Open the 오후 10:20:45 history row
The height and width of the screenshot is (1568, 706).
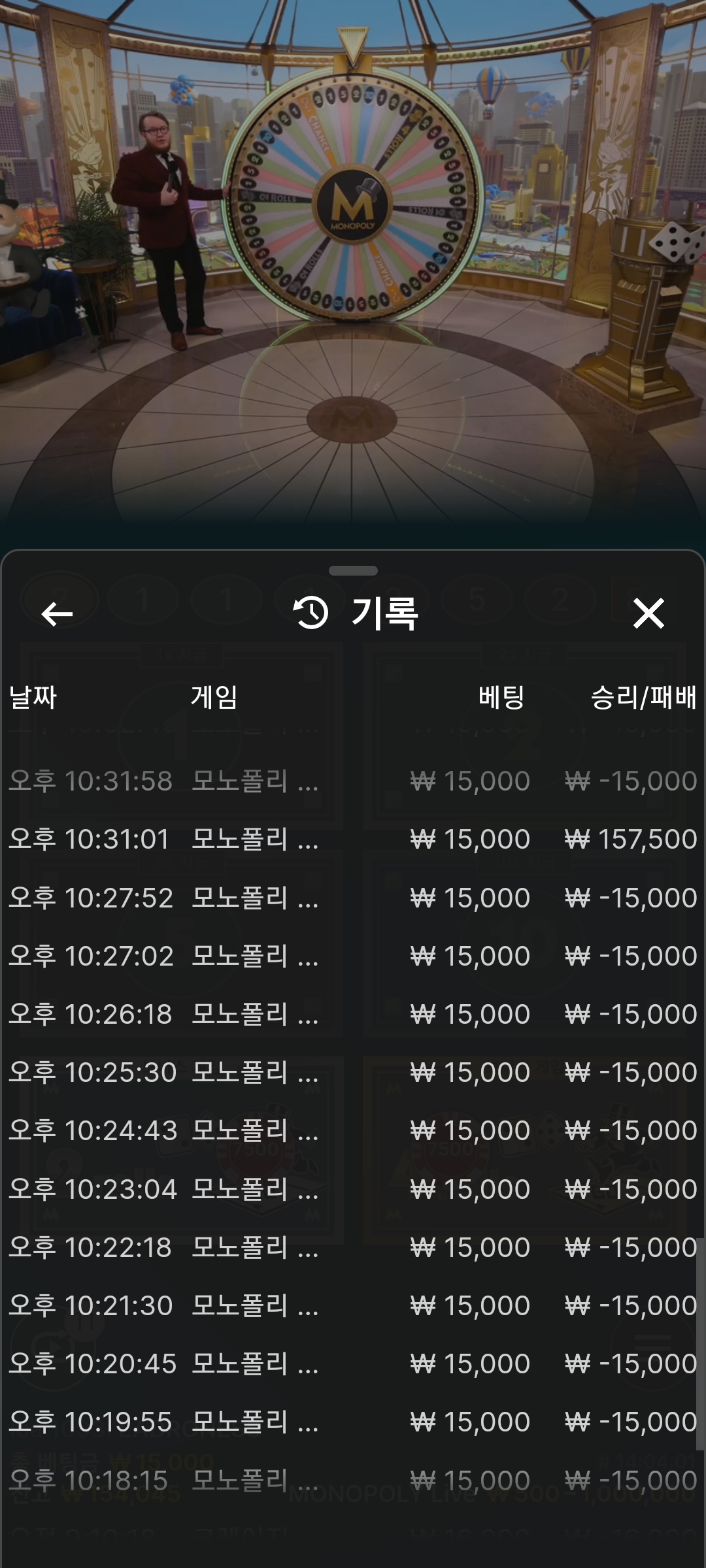(x=353, y=1364)
